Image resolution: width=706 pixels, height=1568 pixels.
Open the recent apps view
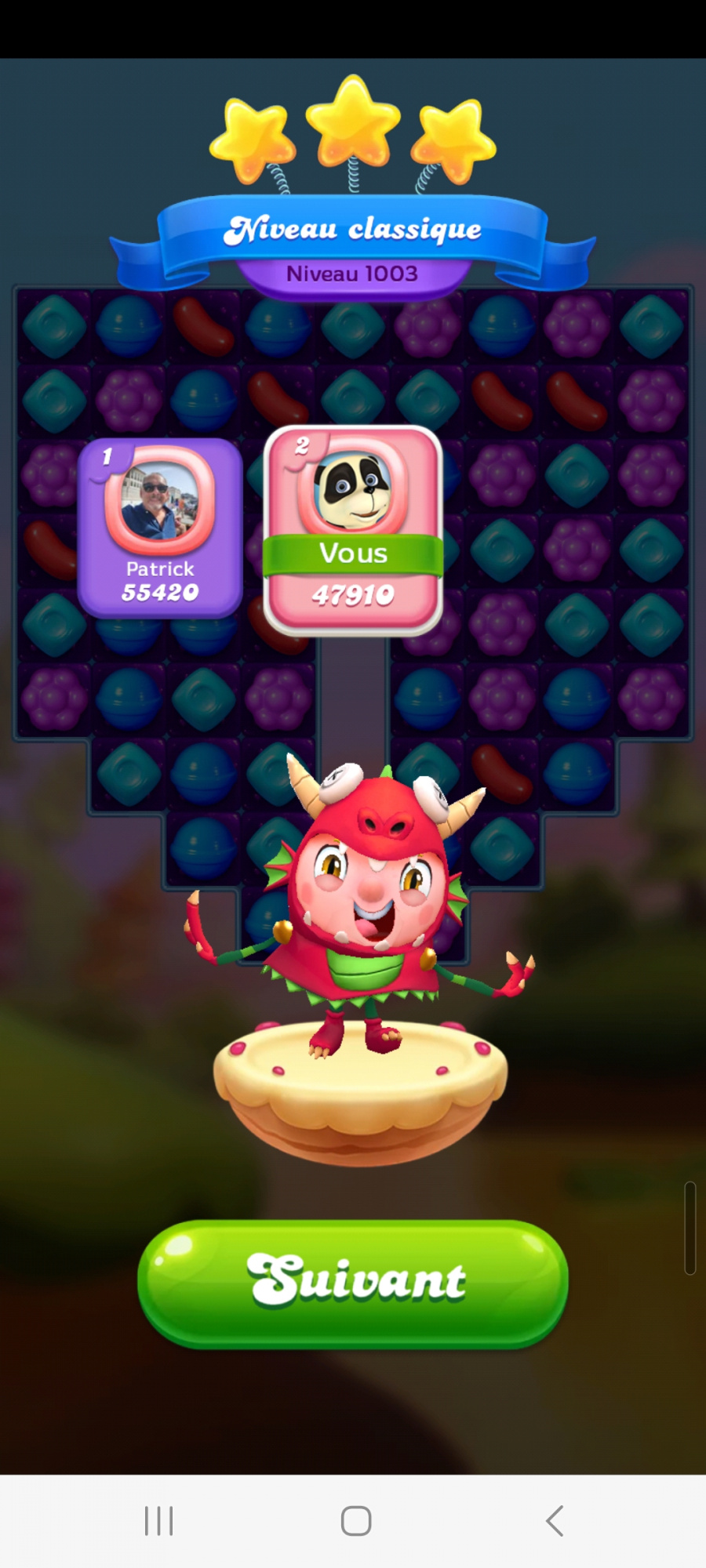pos(158,1521)
